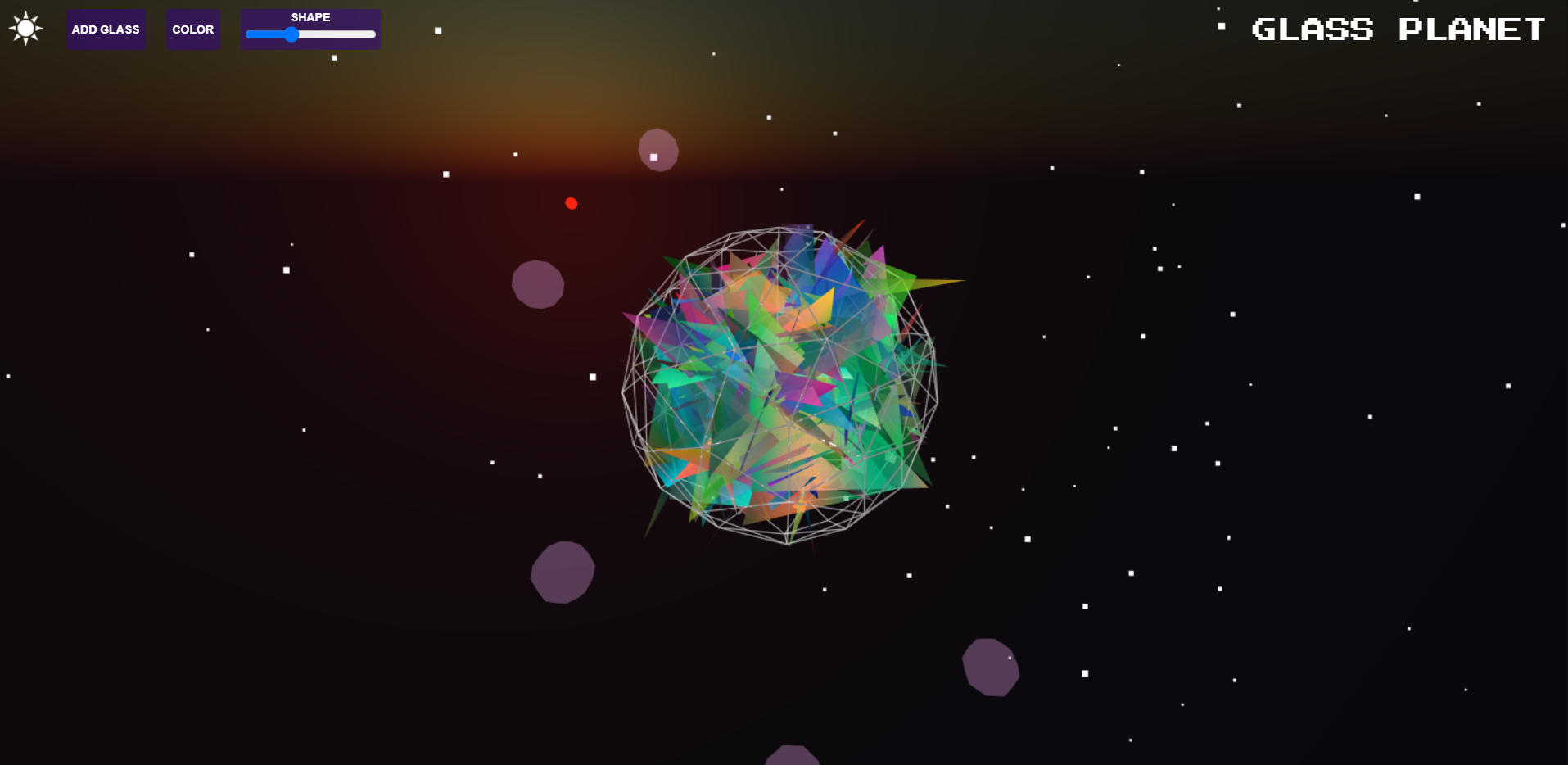This screenshot has width=1568, height=765.
Task: Tap the Add Glass button
Action: tap(106, 29)
